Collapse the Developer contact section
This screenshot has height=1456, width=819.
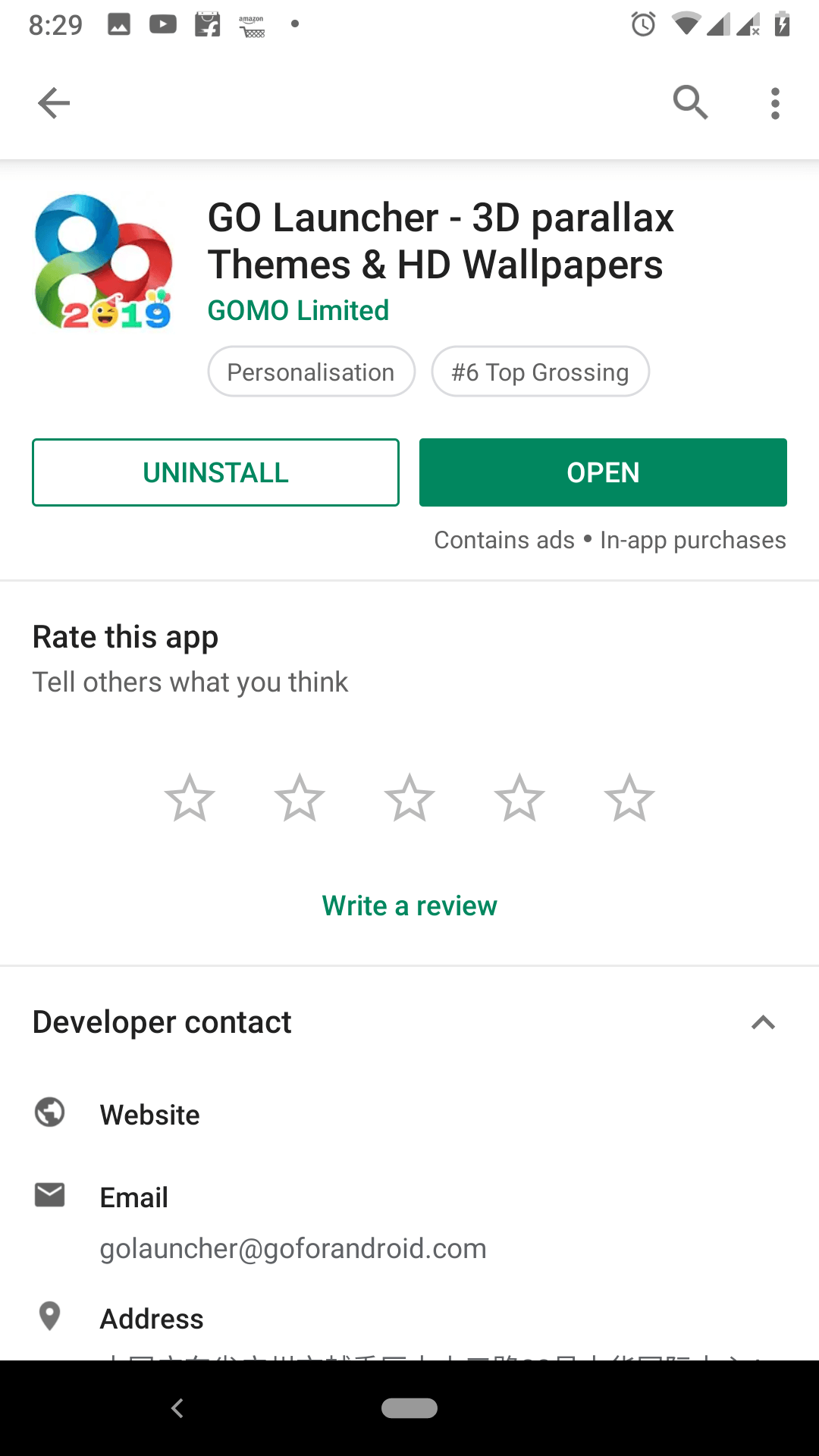pyautogui.click(x=763, y=1022)
